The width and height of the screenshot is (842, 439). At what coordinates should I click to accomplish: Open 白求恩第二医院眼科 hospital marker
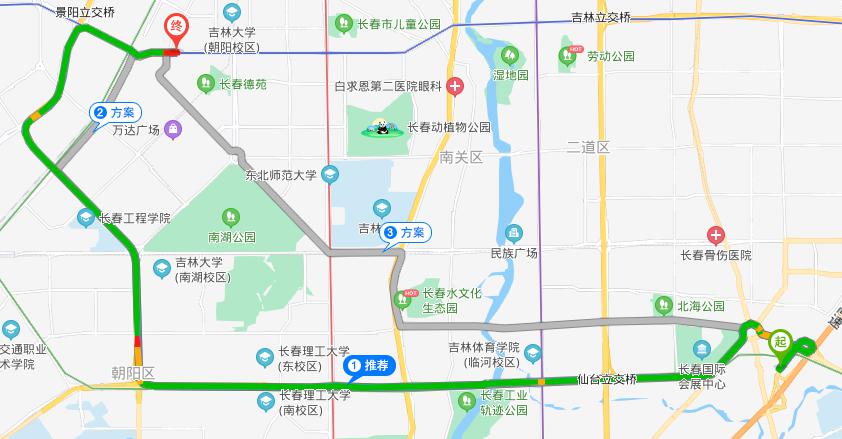[456, 87]
